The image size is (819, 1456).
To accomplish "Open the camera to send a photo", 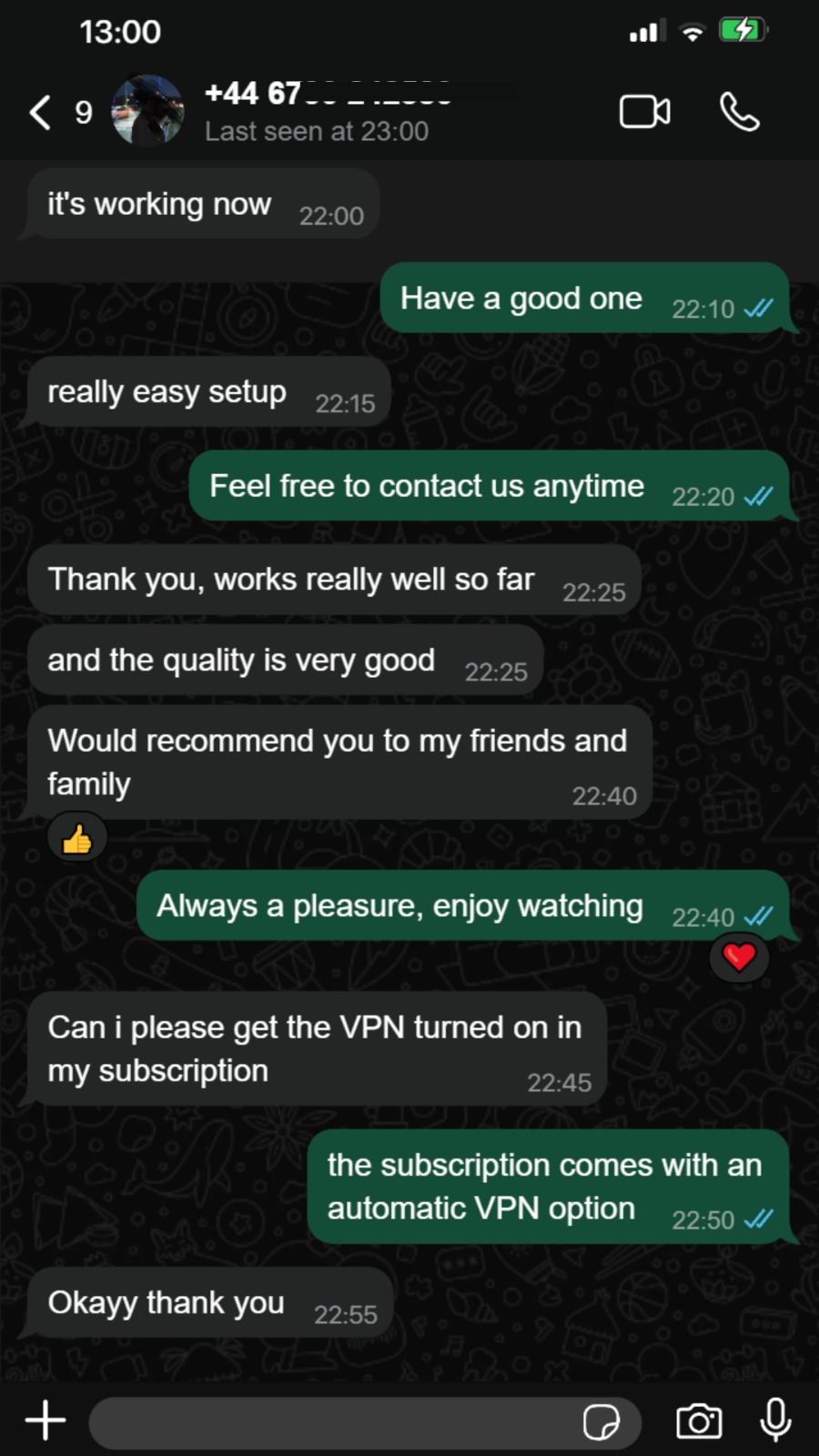I will coord(699,1421).
